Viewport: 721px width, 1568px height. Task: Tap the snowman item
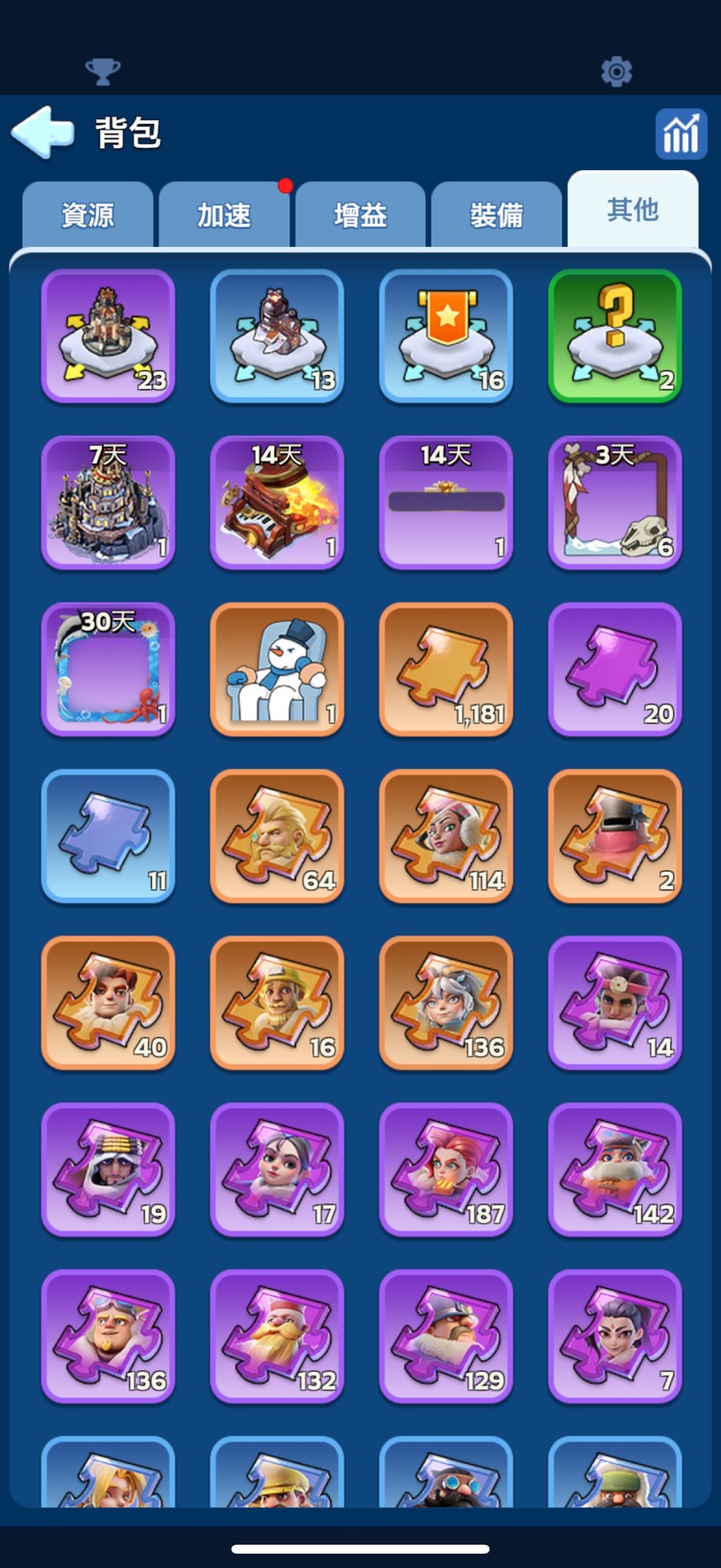(x=277, y=669)
